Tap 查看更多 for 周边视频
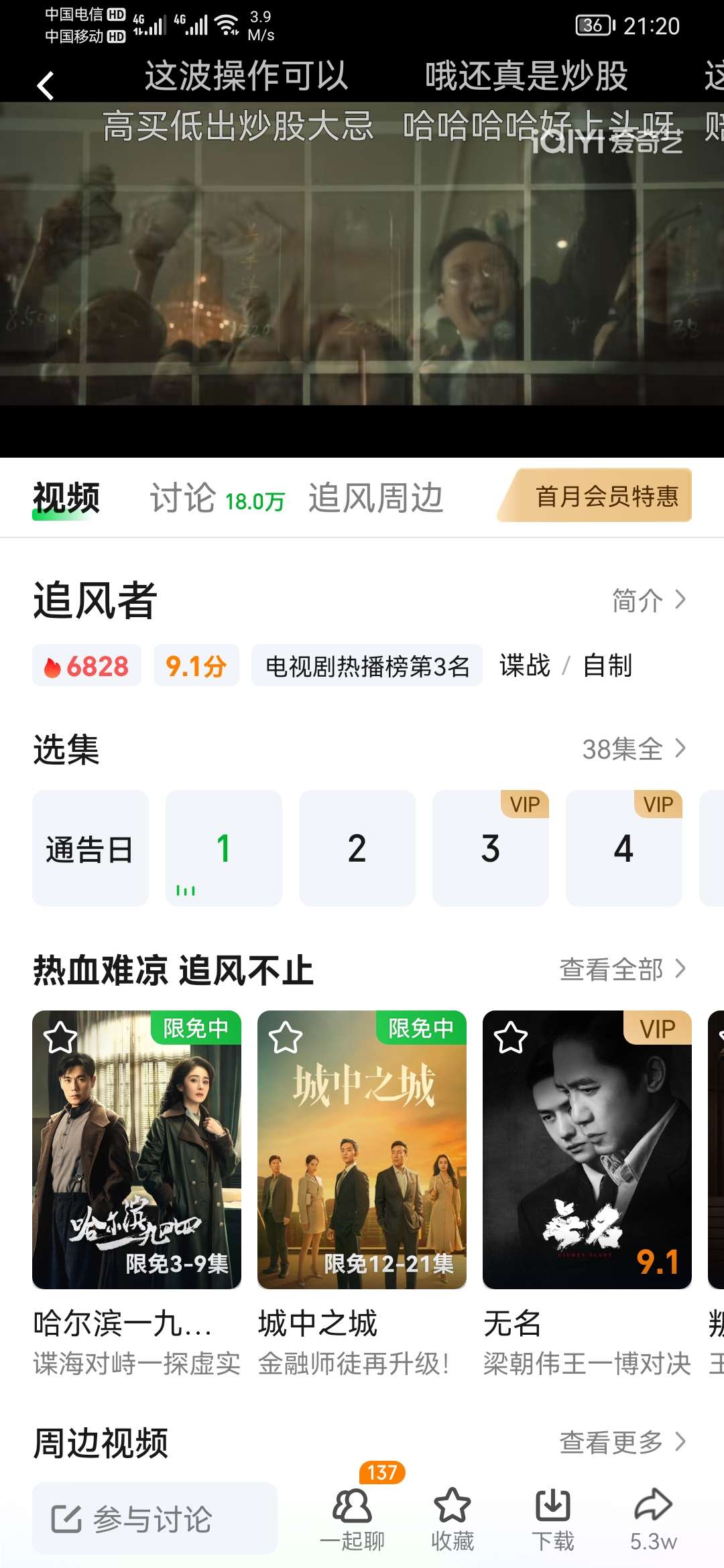The image size is (724, 1568). point(622,1442)
